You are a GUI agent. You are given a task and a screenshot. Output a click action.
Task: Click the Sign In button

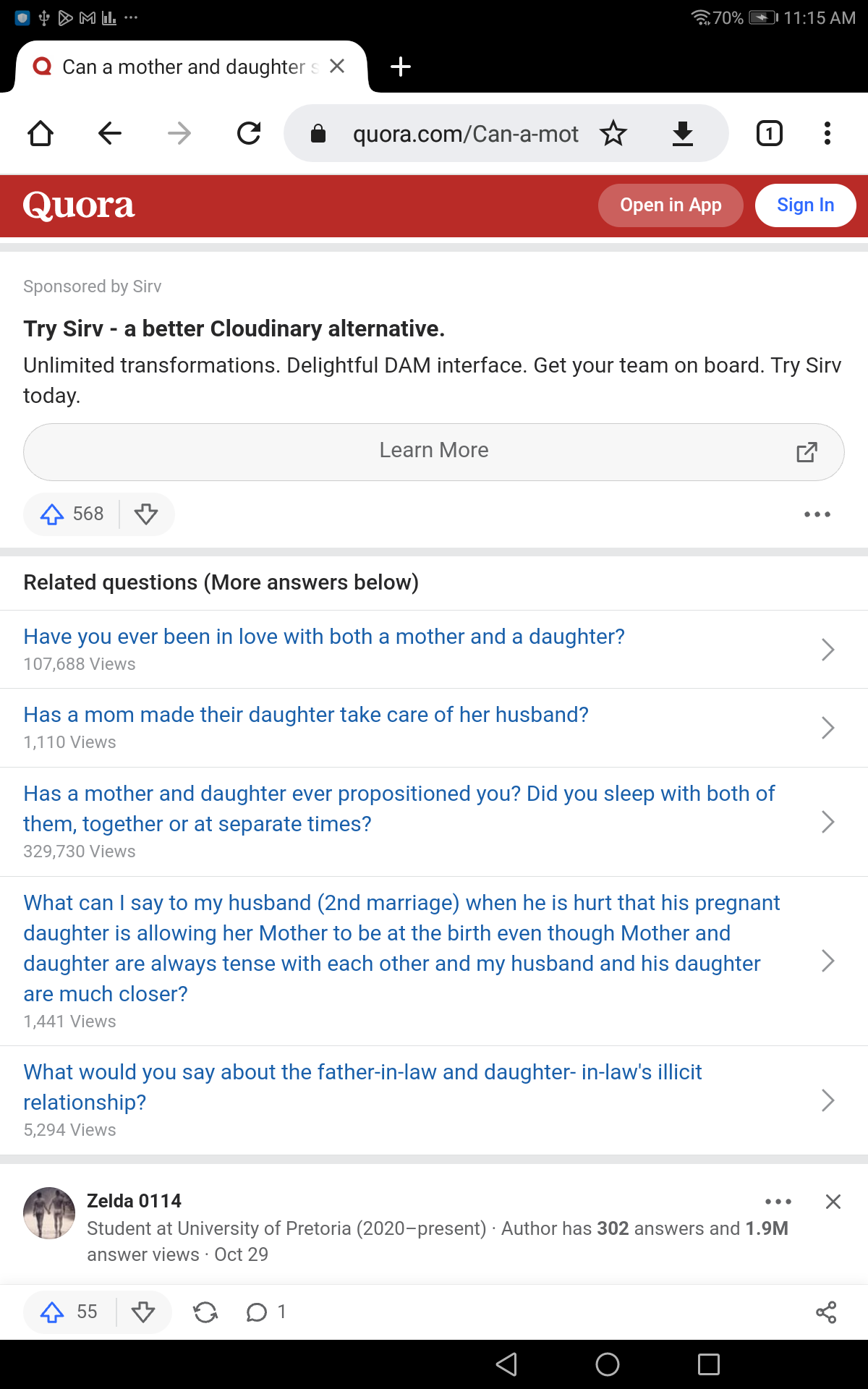(x=805, y=205)
